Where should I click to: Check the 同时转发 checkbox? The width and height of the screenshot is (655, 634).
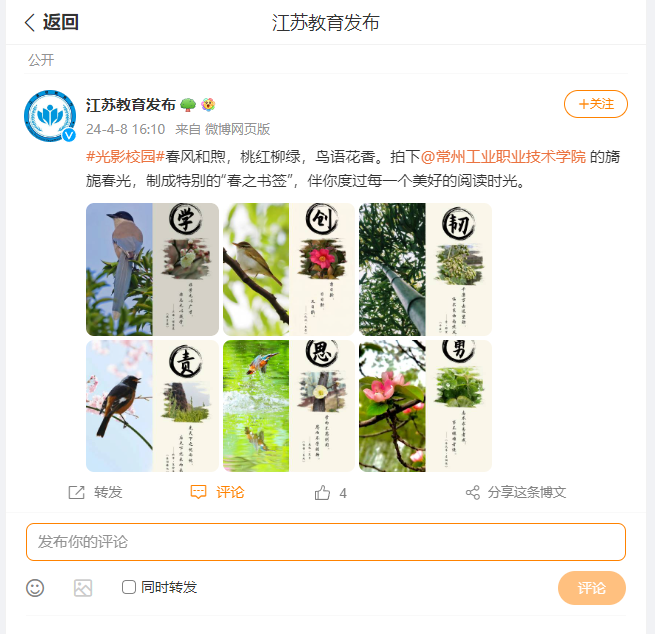point(129,587)
